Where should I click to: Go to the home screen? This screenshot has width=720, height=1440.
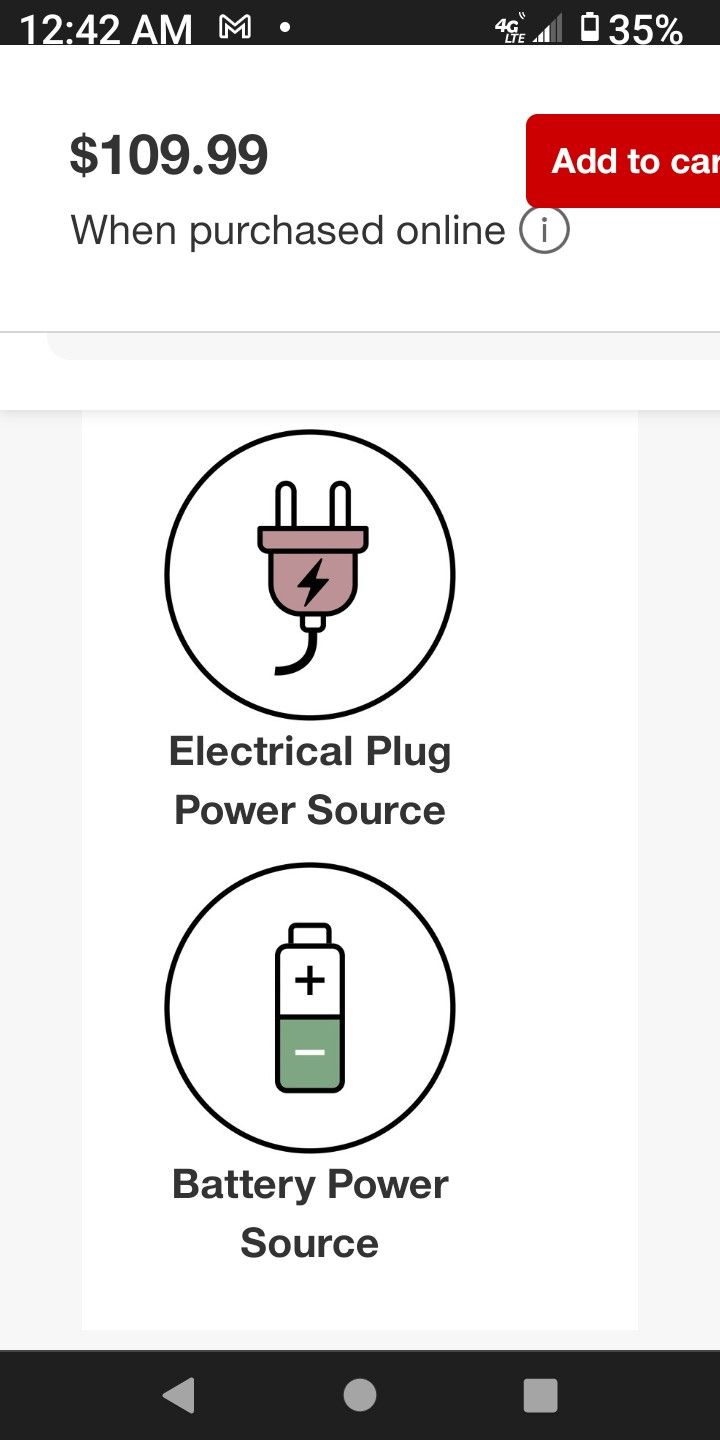coord(360,1395)
